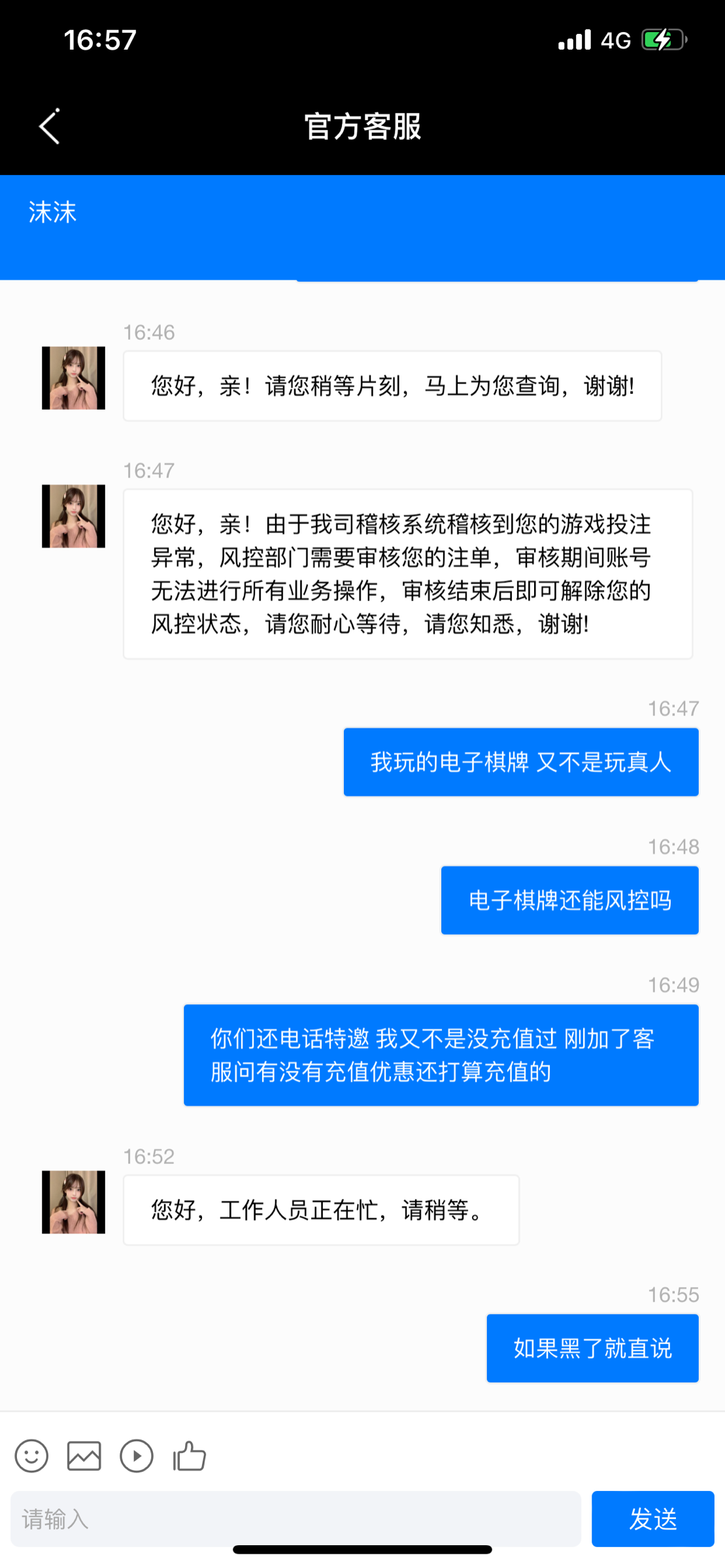Tap the 官方客服 chat title
Screen dimensions: 725x1568
(x=362, y=127)
